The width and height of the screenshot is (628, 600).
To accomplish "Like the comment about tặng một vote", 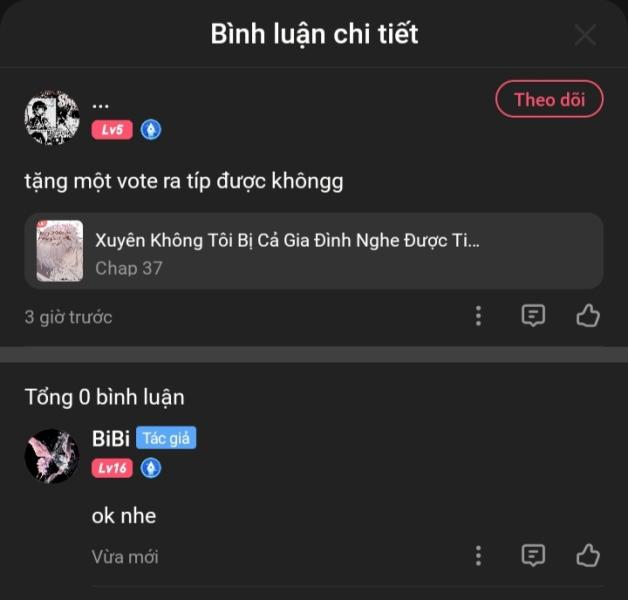I will coord(588,317).
